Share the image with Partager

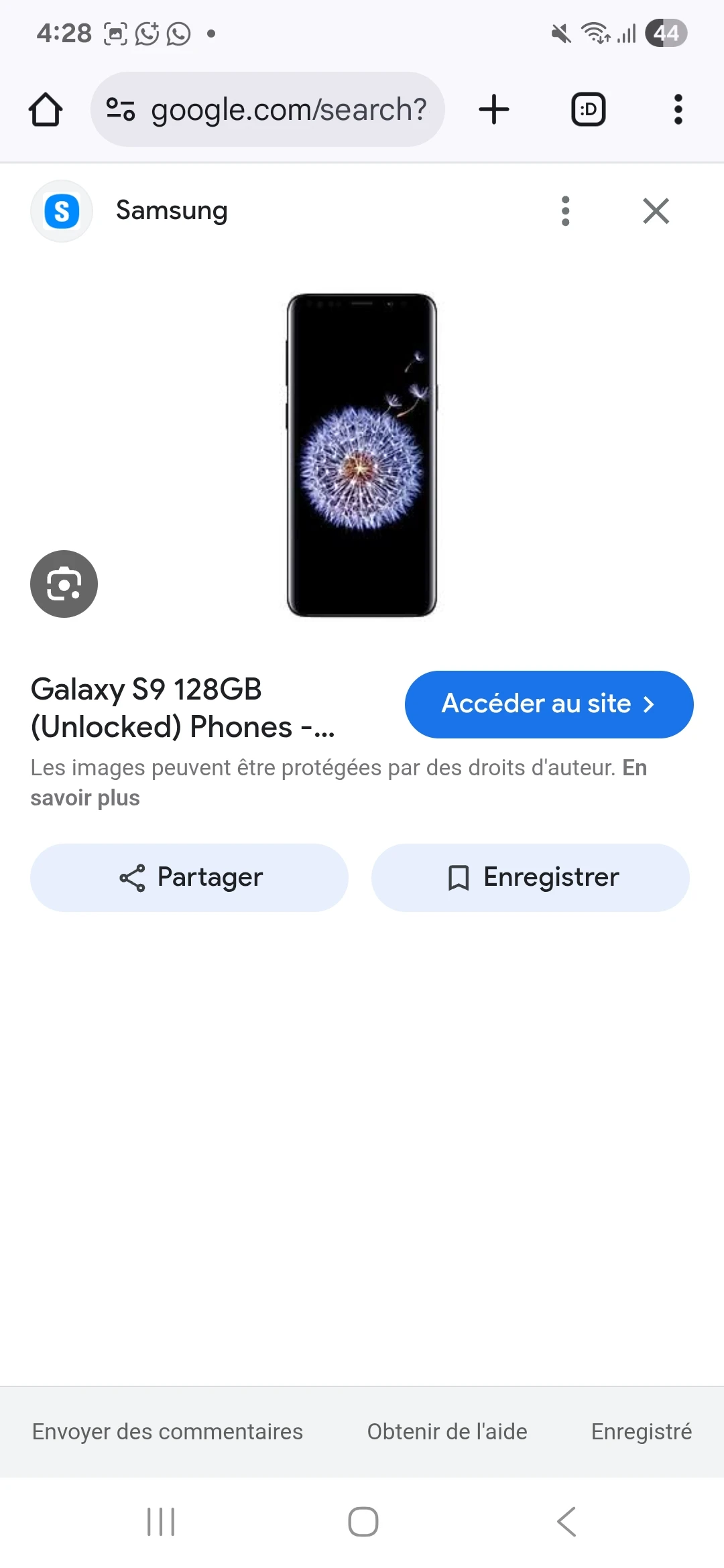(189, 877)
